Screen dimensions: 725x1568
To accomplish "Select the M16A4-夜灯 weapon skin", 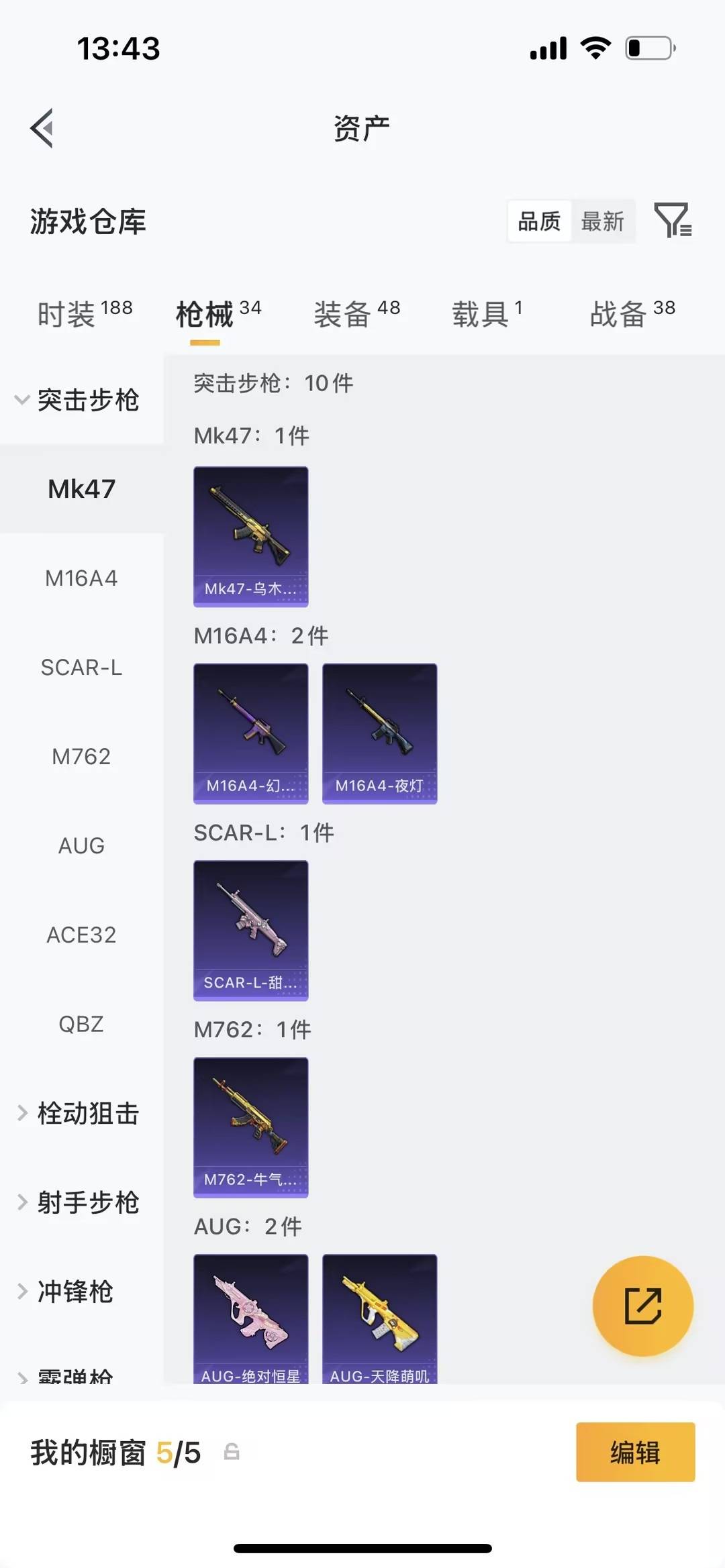I will (x=379, y=733).
